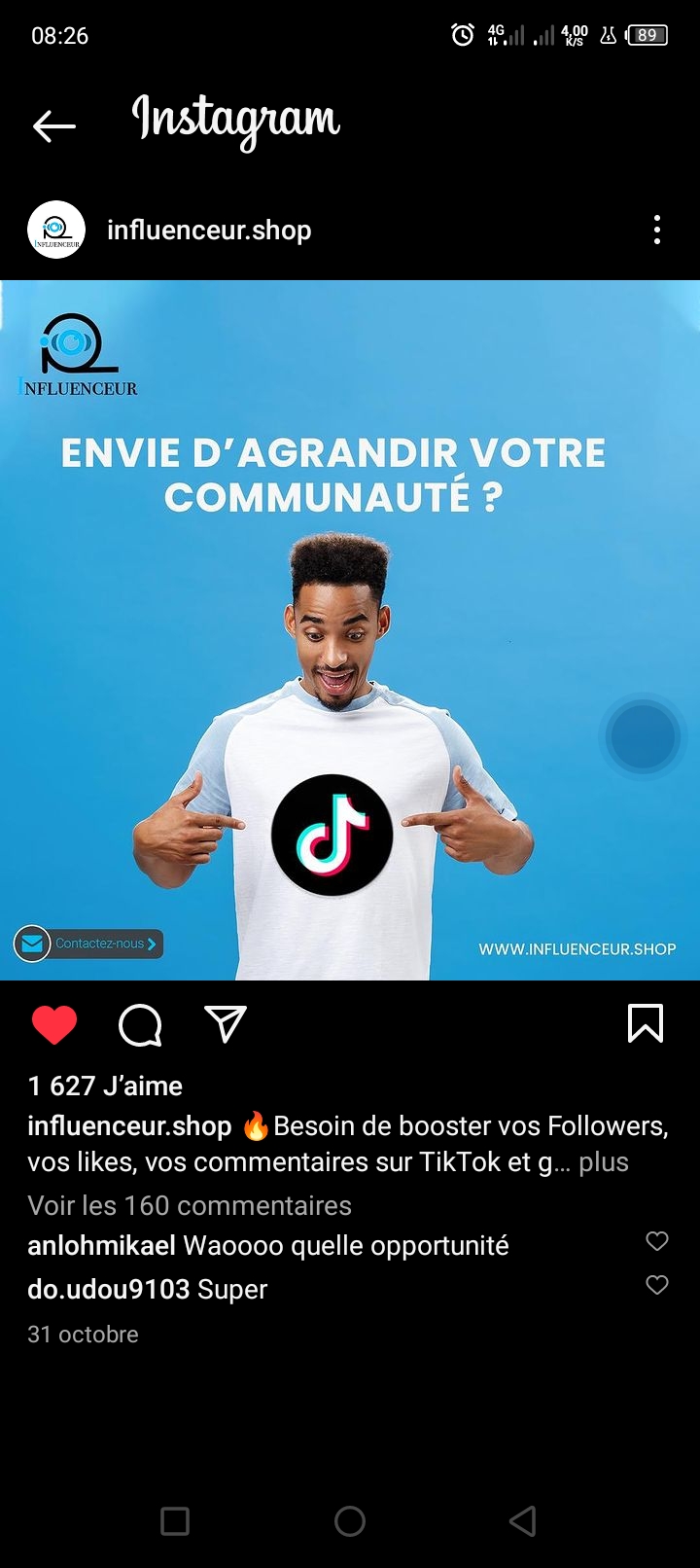View the 1 627 J'aime likes list
This screenshot has width=700, height=1568.
(105, 1086)
